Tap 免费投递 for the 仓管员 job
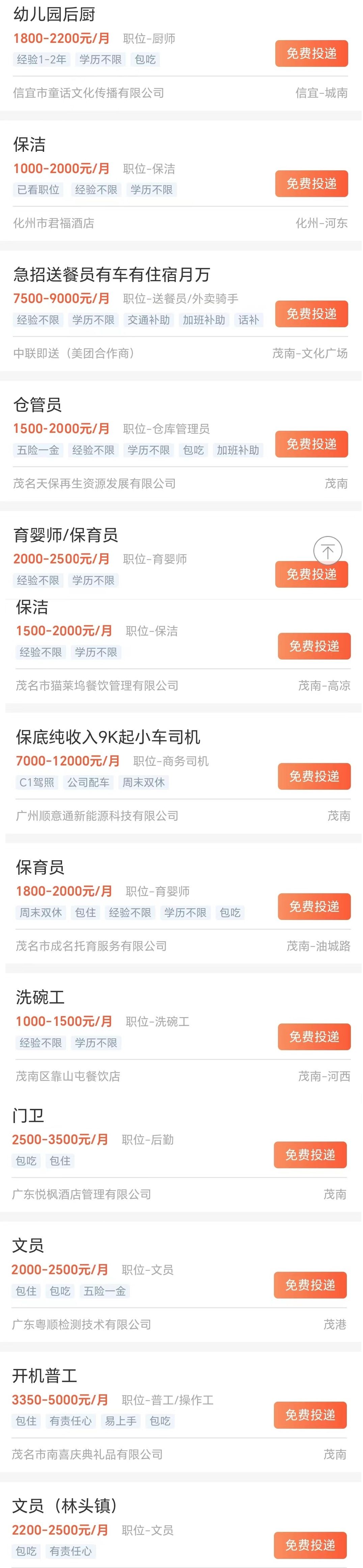The width and height of the screenshot is (363, 1568). tap(311, 444)
